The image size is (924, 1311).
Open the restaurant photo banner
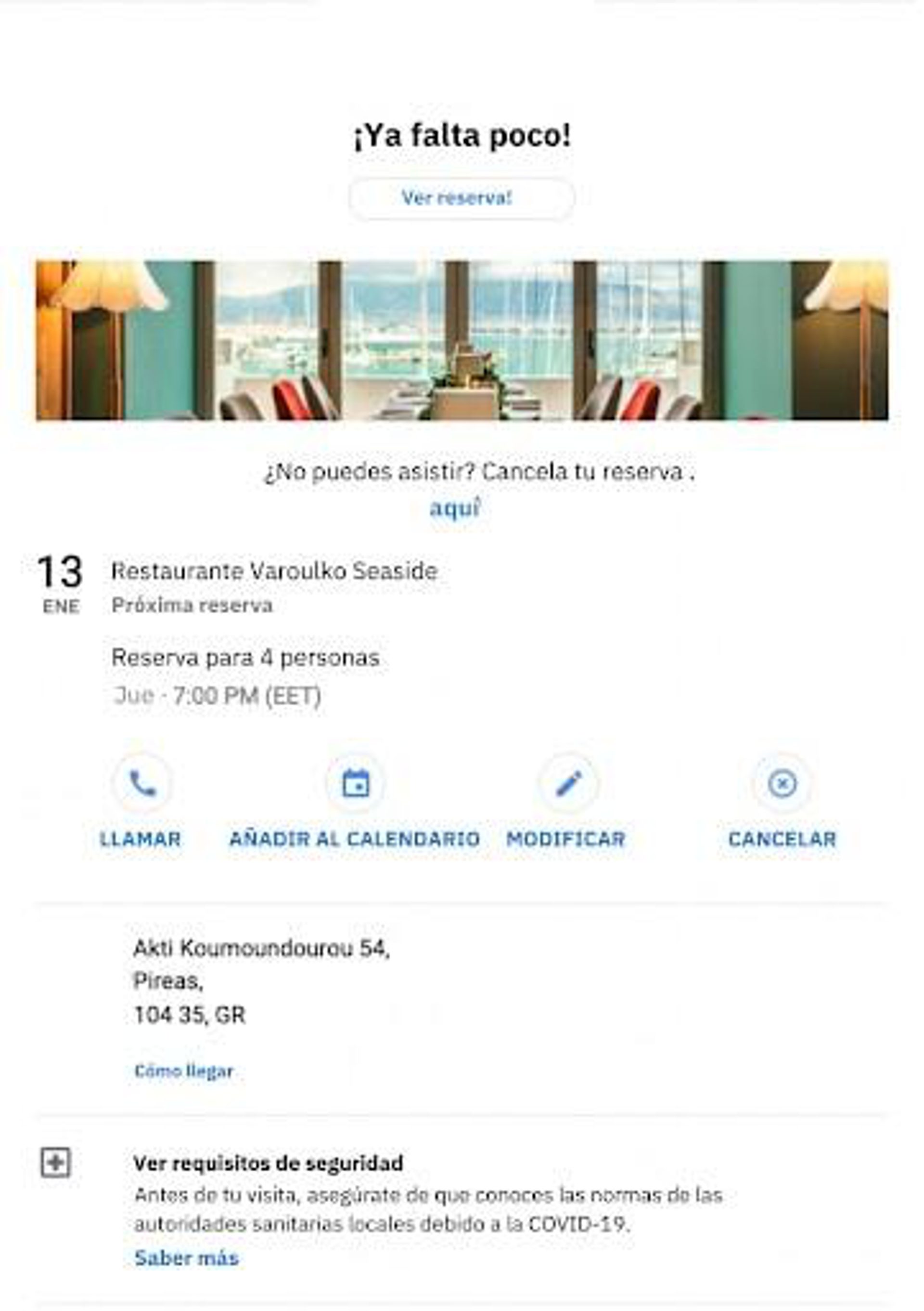pos(461,340)
